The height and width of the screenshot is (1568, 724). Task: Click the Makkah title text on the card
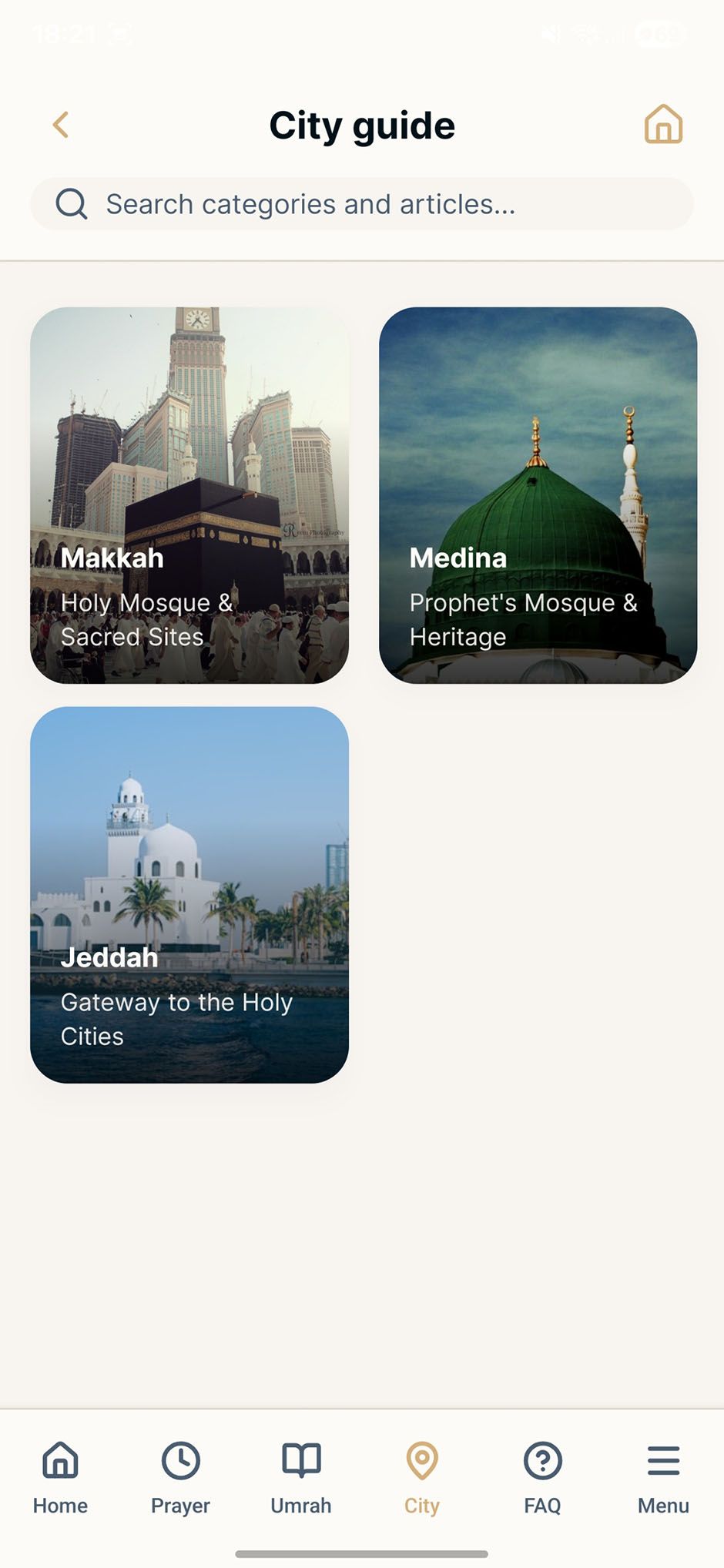coord(112,559)
